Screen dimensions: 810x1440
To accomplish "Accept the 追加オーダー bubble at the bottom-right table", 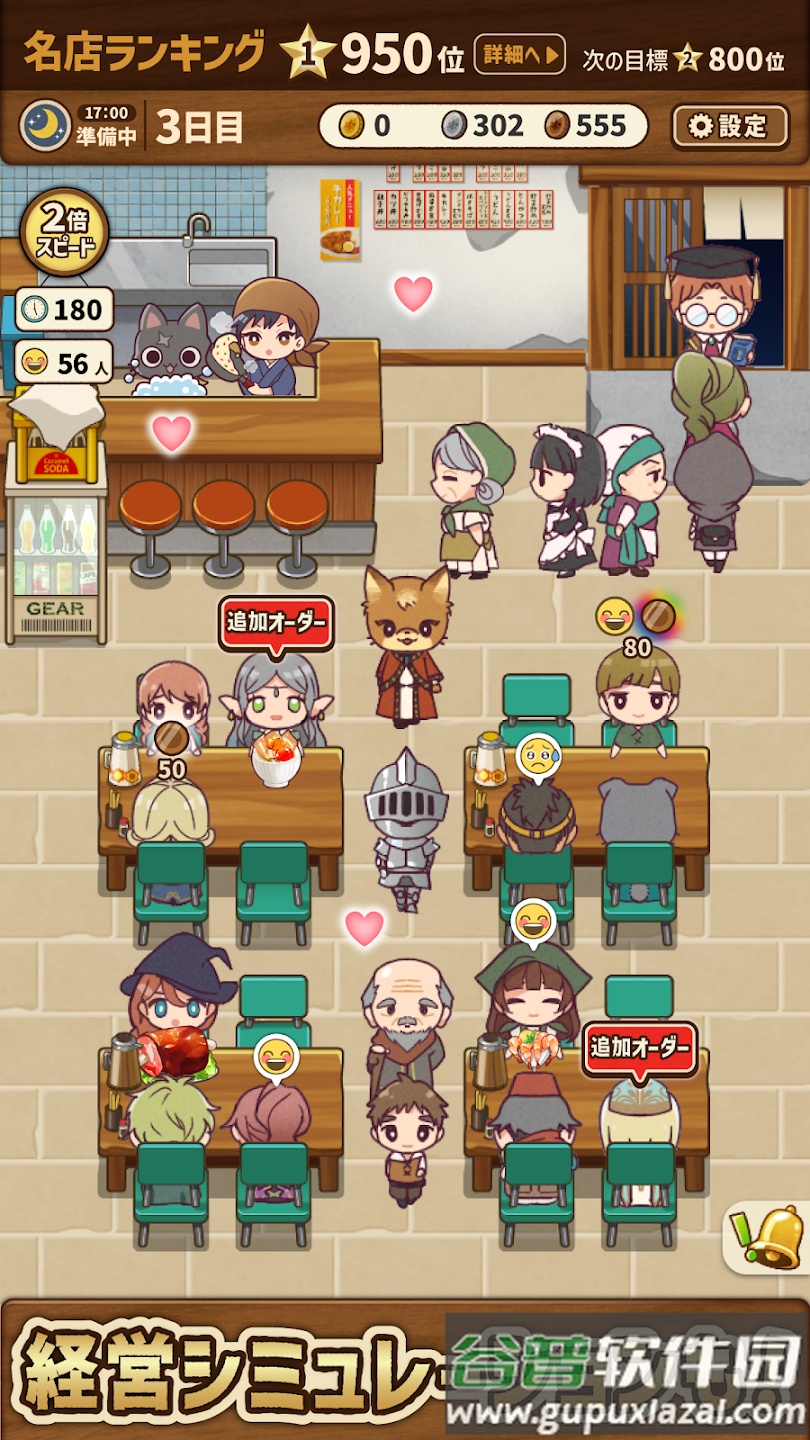I will coord(640,1049).
